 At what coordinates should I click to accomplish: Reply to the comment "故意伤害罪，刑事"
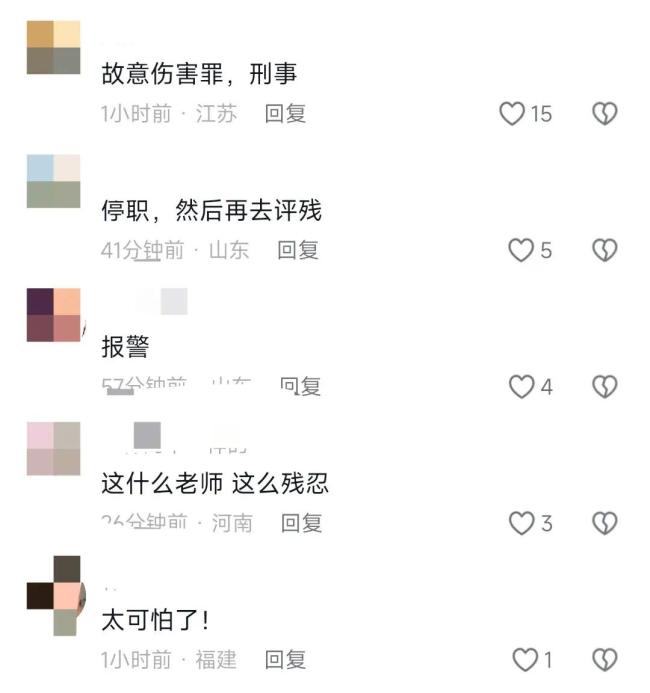(285, 114)
